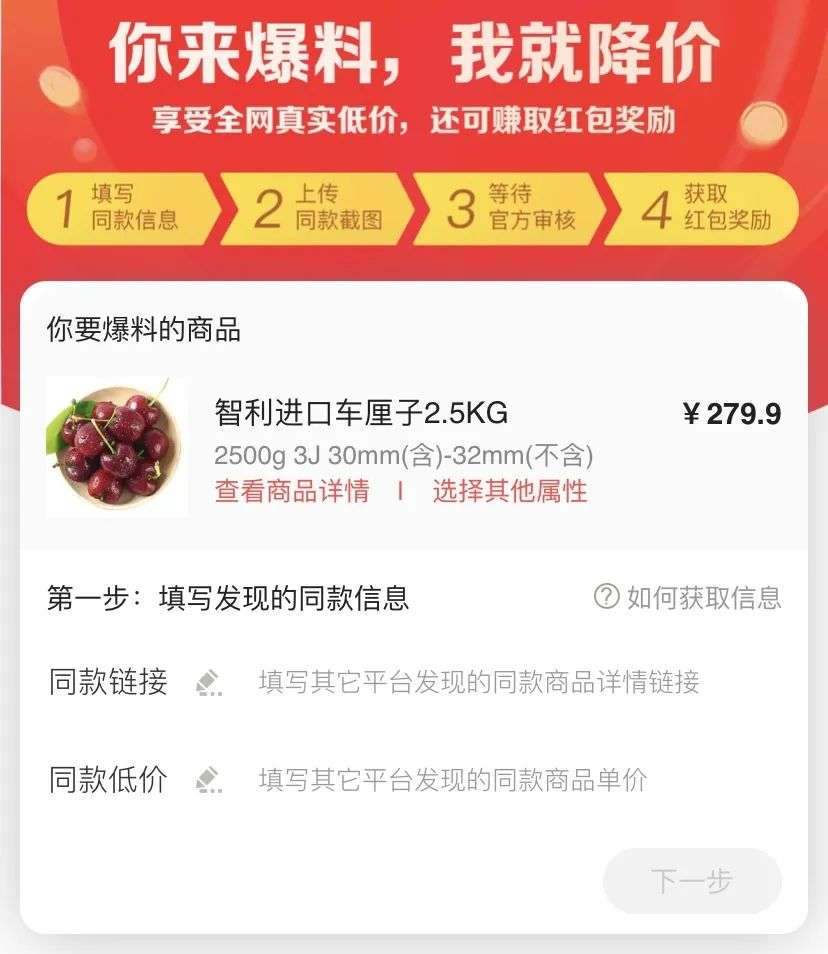Focus the 同款低价 price field
The height and width of the screenshot is (954, 828).
[x=452, y=780]
